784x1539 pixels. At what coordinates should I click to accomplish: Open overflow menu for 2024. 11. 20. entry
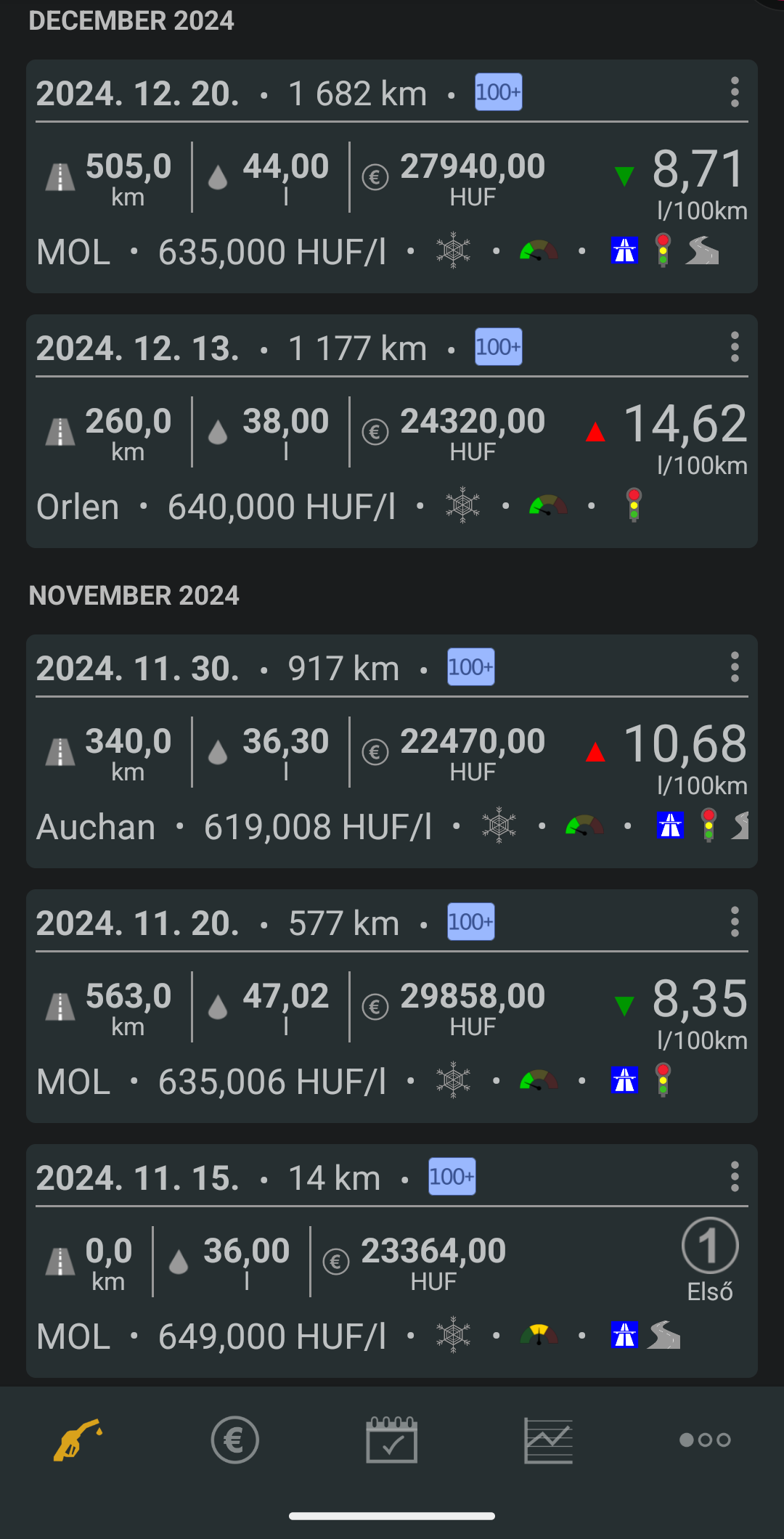[x=735, y=922]
